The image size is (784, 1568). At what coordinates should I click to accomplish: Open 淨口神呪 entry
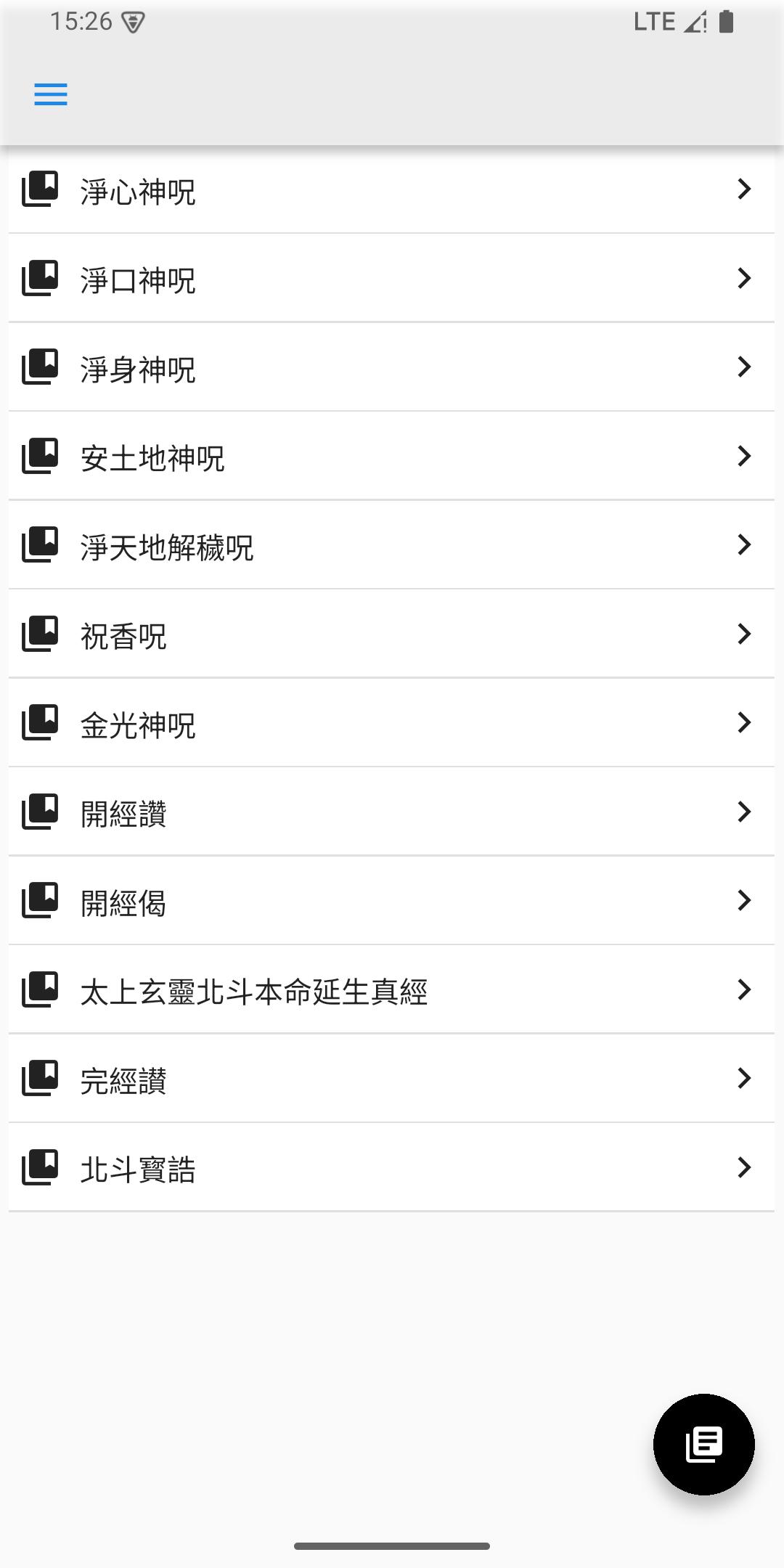392,279
